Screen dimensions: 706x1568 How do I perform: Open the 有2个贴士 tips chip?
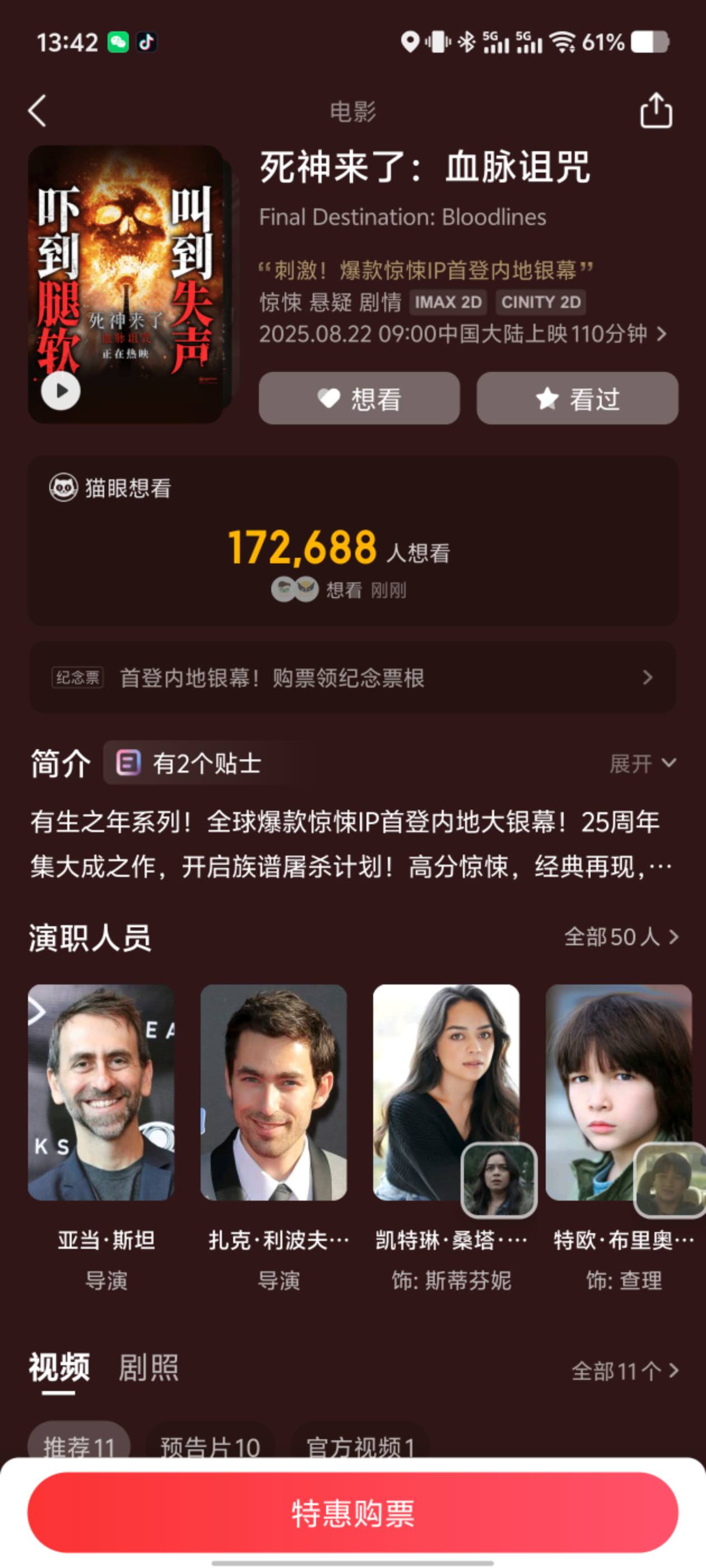coord(189,763)
